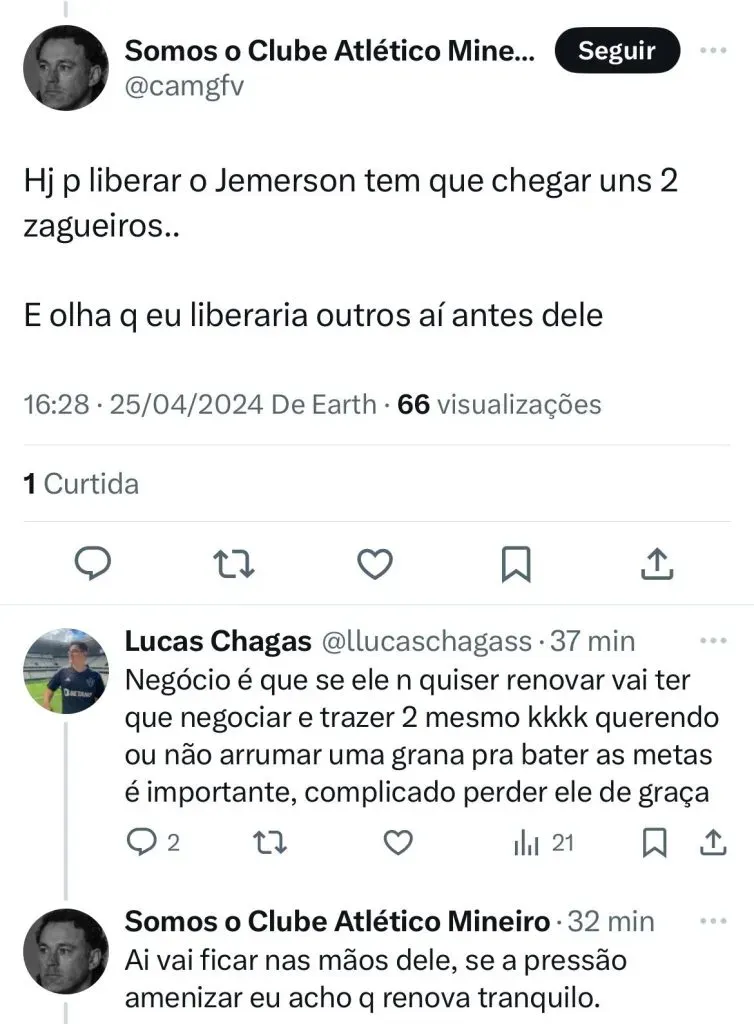Open the overflow menu on the 32 min reply
The image size is (754, 1024).
(x=713, y=919)
